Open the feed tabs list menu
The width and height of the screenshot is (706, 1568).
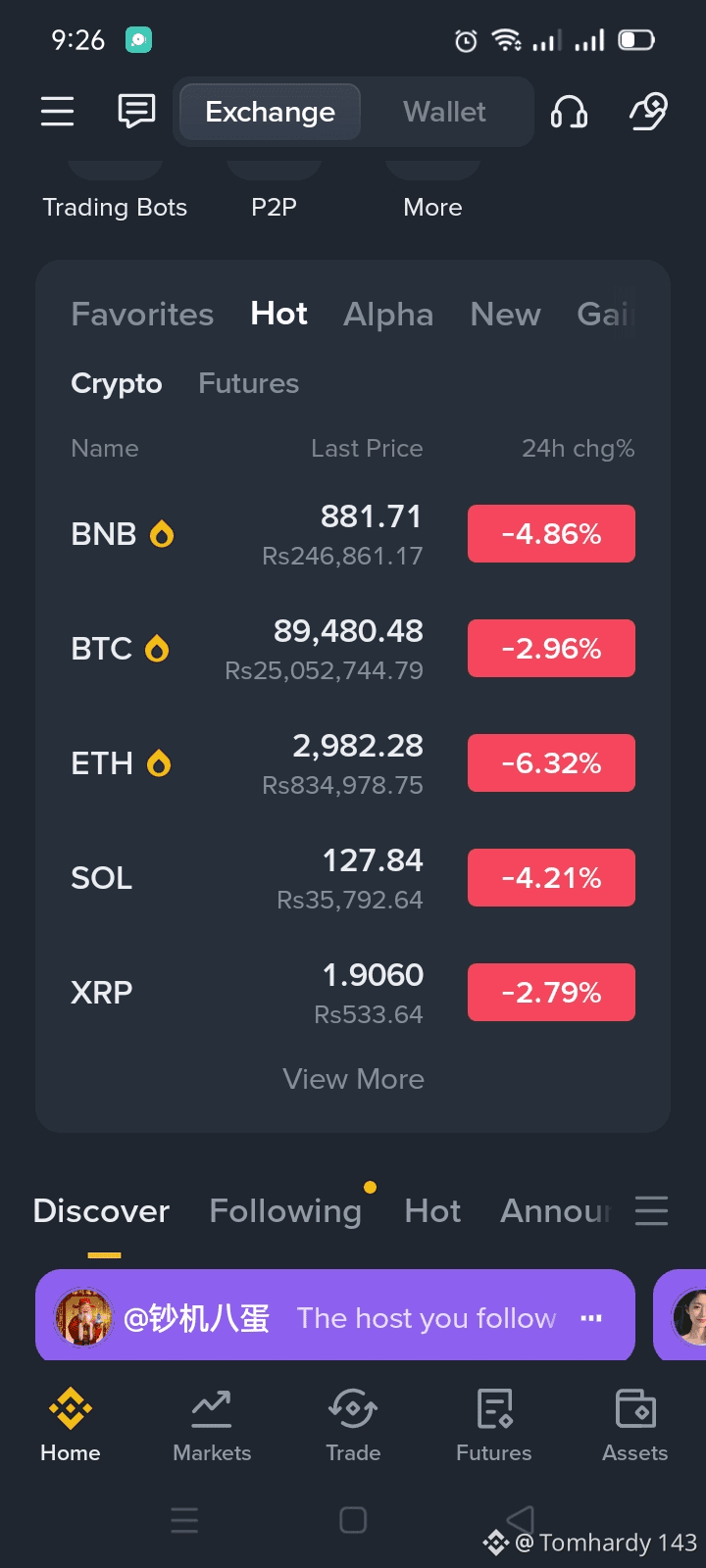click(651, 1211)
